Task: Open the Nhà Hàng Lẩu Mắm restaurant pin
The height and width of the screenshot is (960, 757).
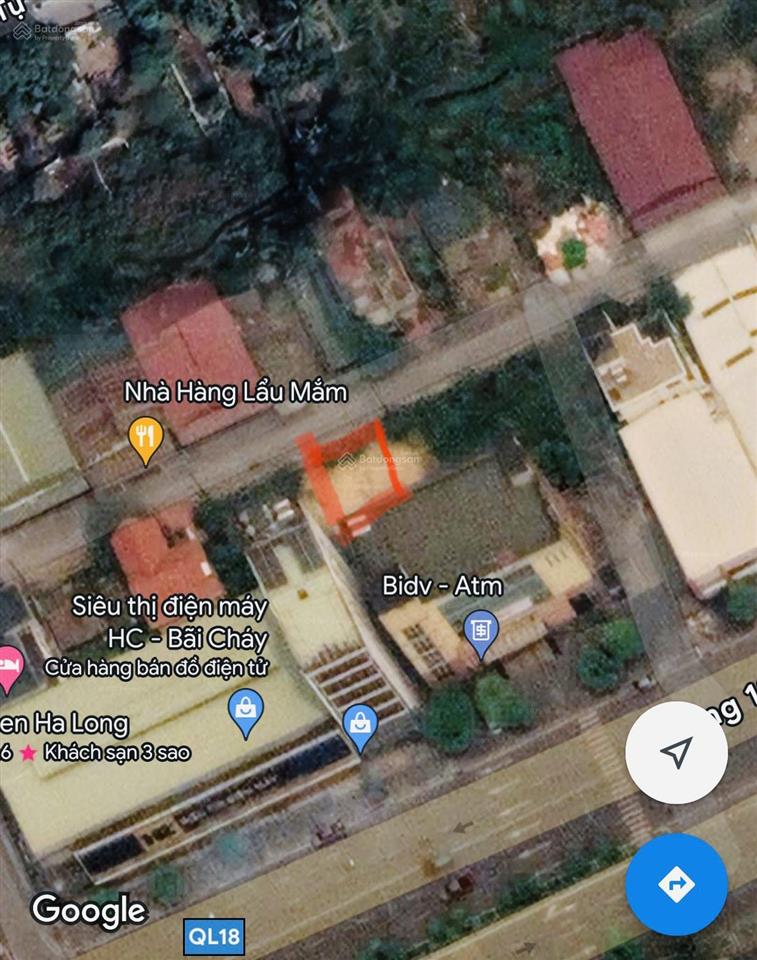Action: [147, 436]
